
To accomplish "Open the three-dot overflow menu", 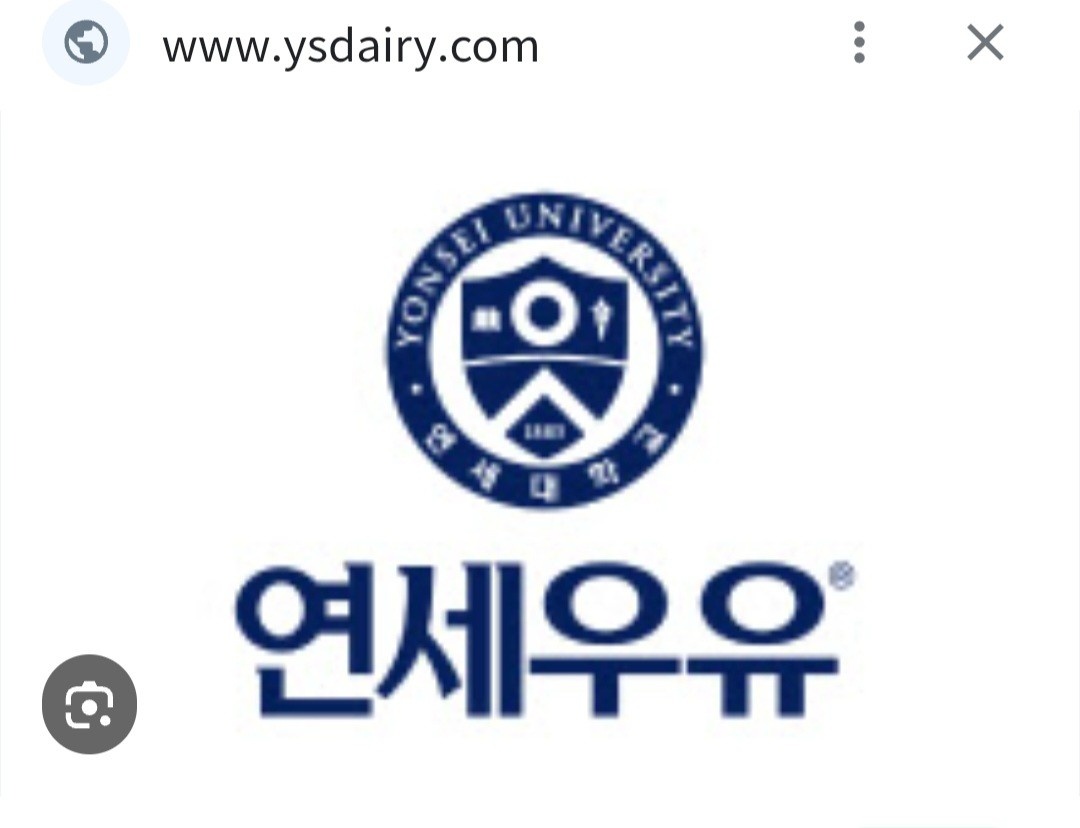I will 858,43.
